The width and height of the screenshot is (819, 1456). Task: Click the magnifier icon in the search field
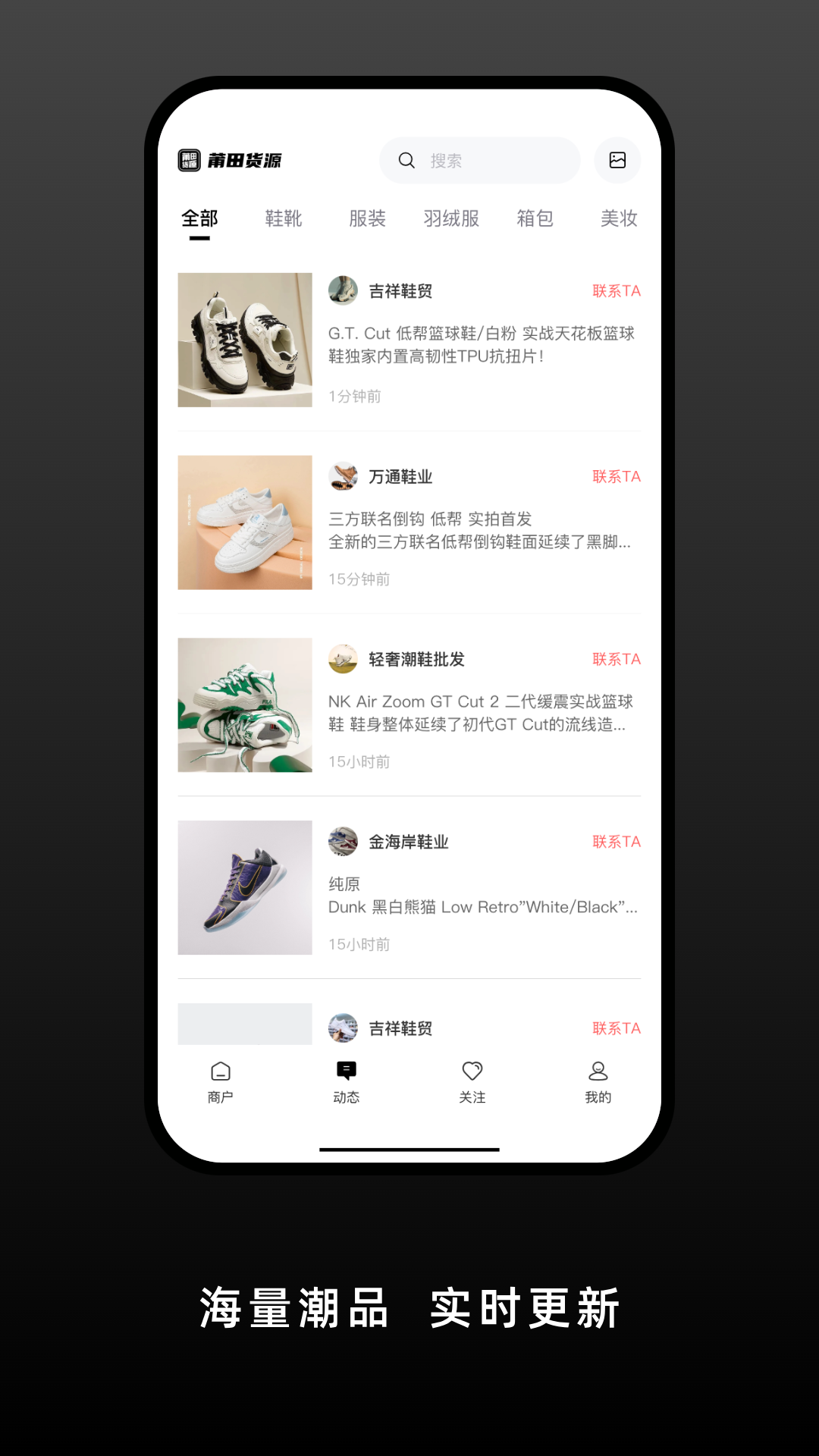(406, 160)
